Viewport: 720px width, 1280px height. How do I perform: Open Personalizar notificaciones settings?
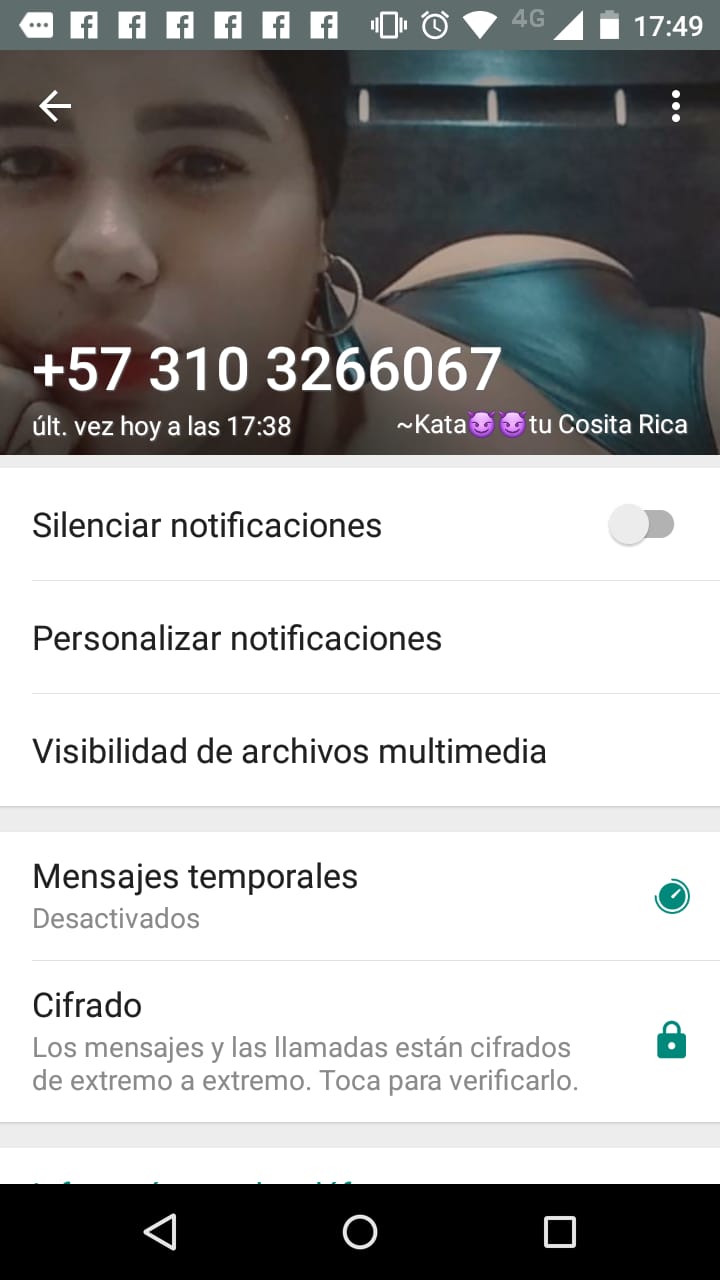[x=237, y=638]
